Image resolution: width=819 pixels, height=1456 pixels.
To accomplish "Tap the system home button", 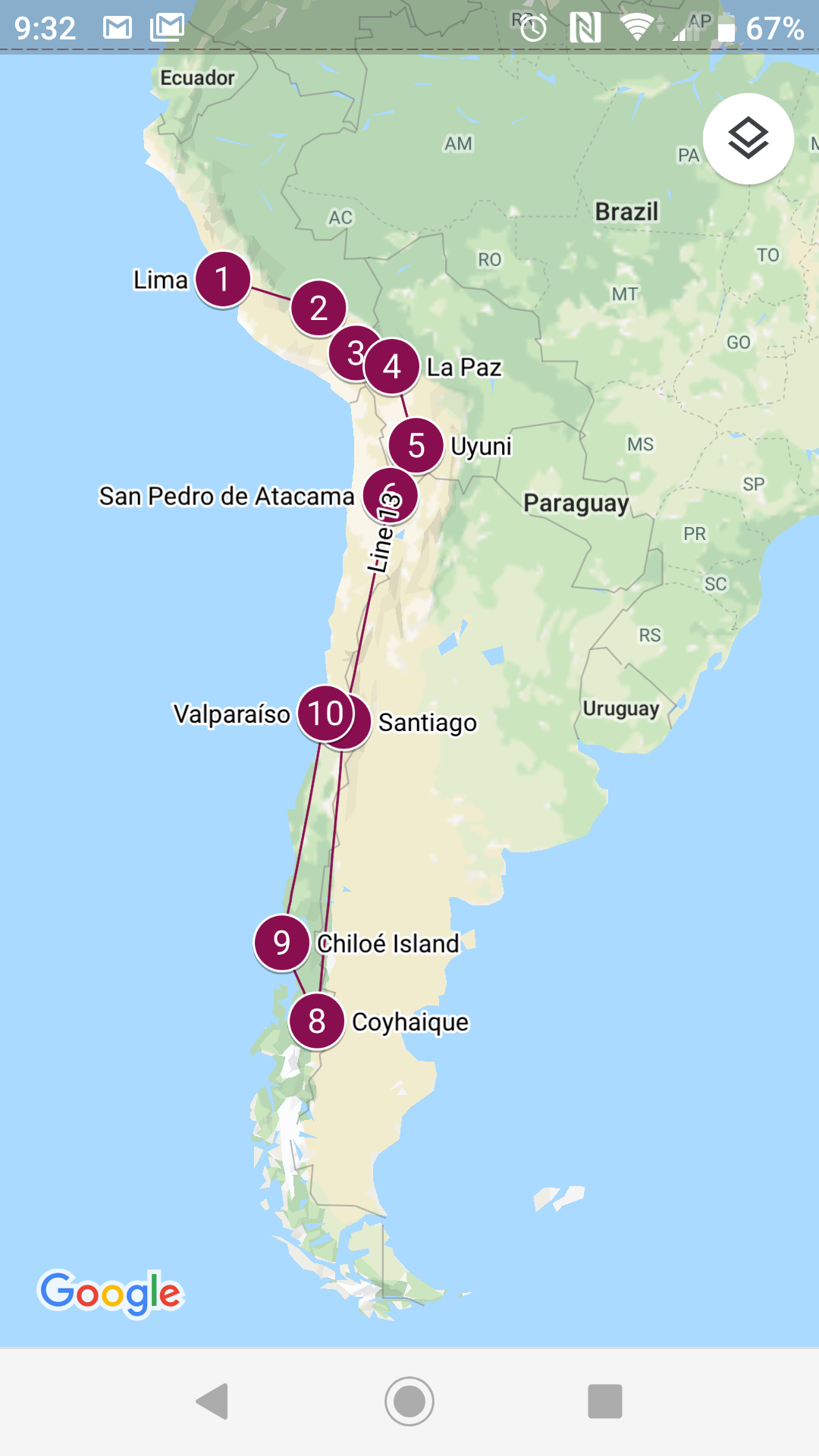I will pos(409,1401).
